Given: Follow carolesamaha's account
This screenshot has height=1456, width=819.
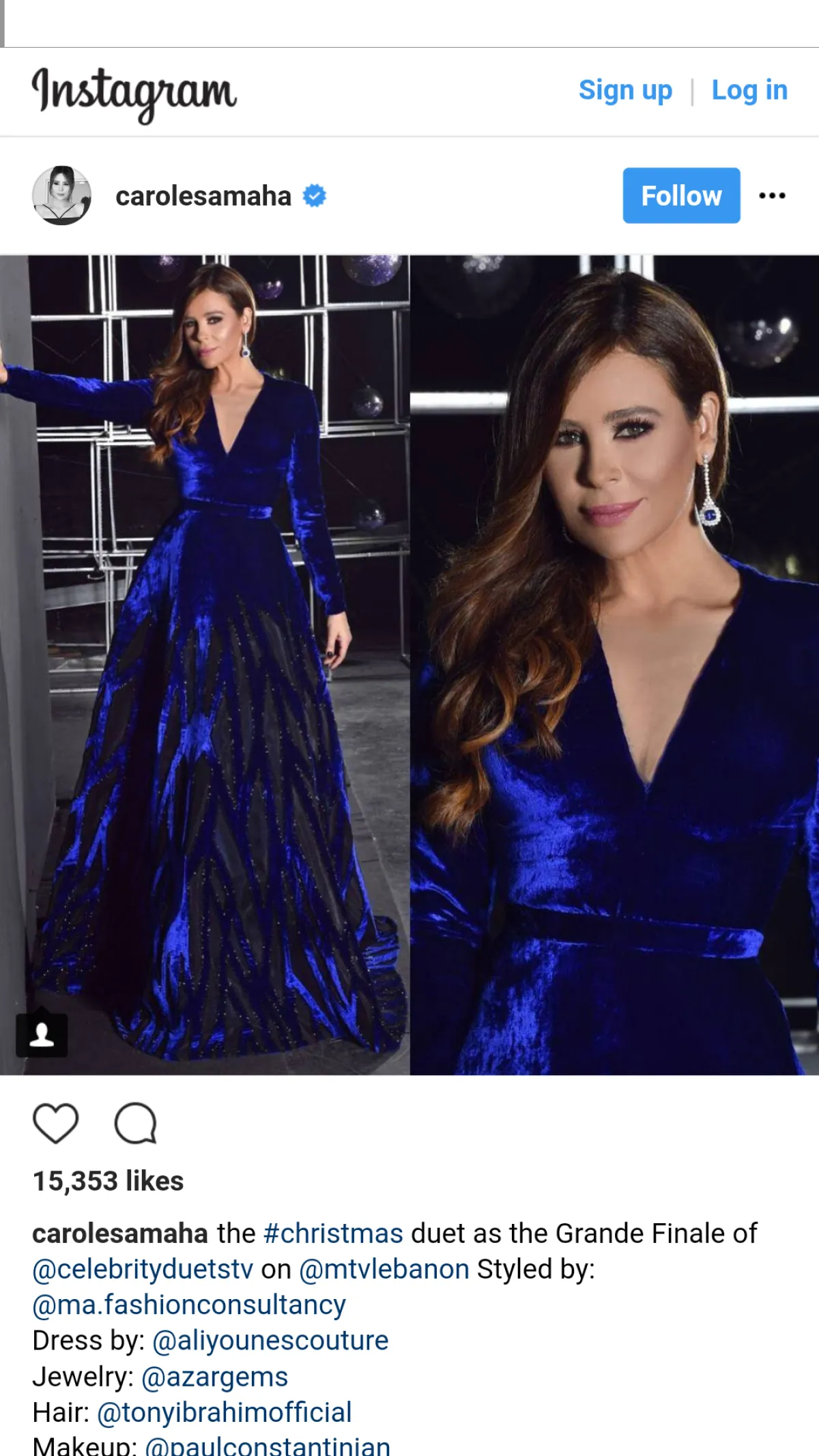Looking at the screenshot, I should click(680, 196).
